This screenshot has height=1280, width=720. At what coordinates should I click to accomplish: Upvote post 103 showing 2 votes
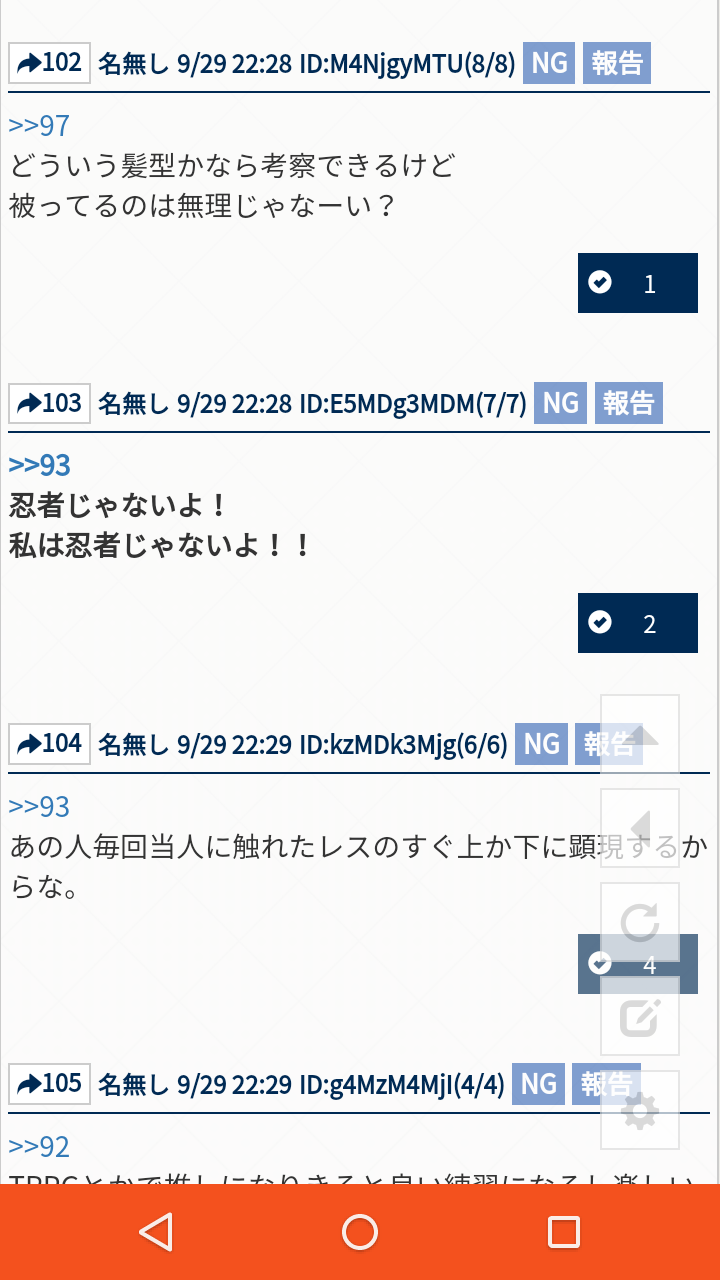tap(637, 623)
